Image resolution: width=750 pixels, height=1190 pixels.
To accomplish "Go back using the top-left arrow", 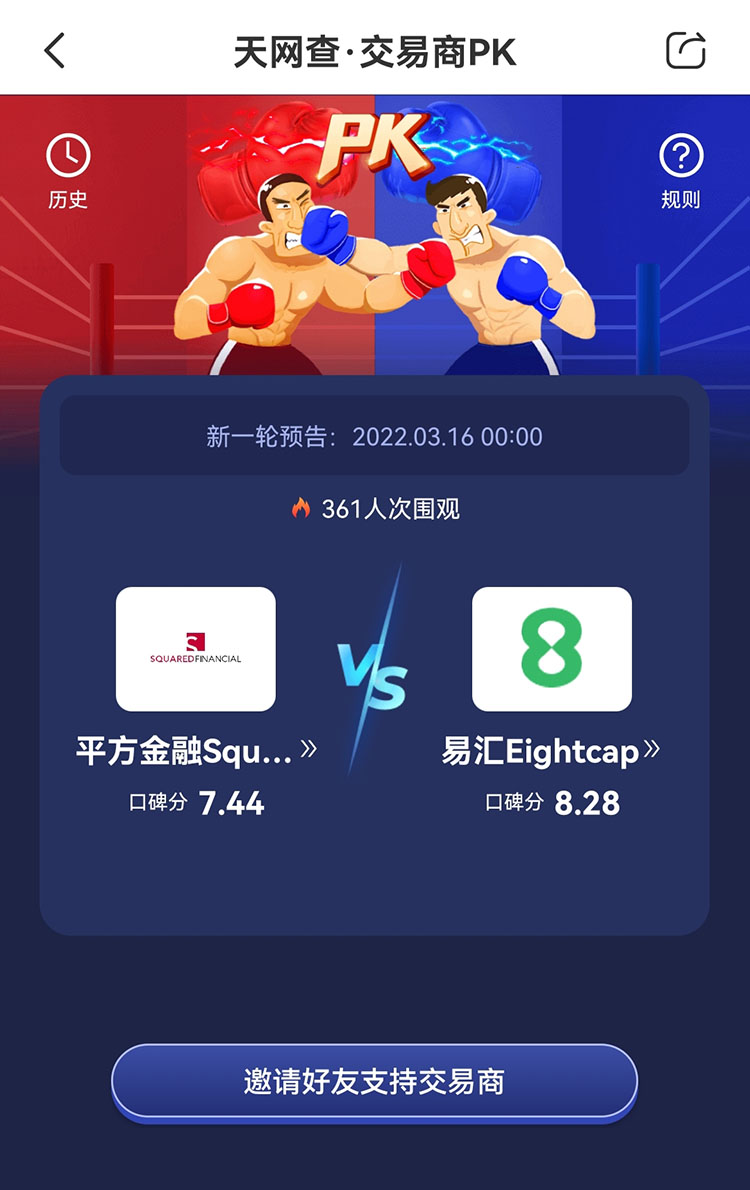I will pos(55,50).
